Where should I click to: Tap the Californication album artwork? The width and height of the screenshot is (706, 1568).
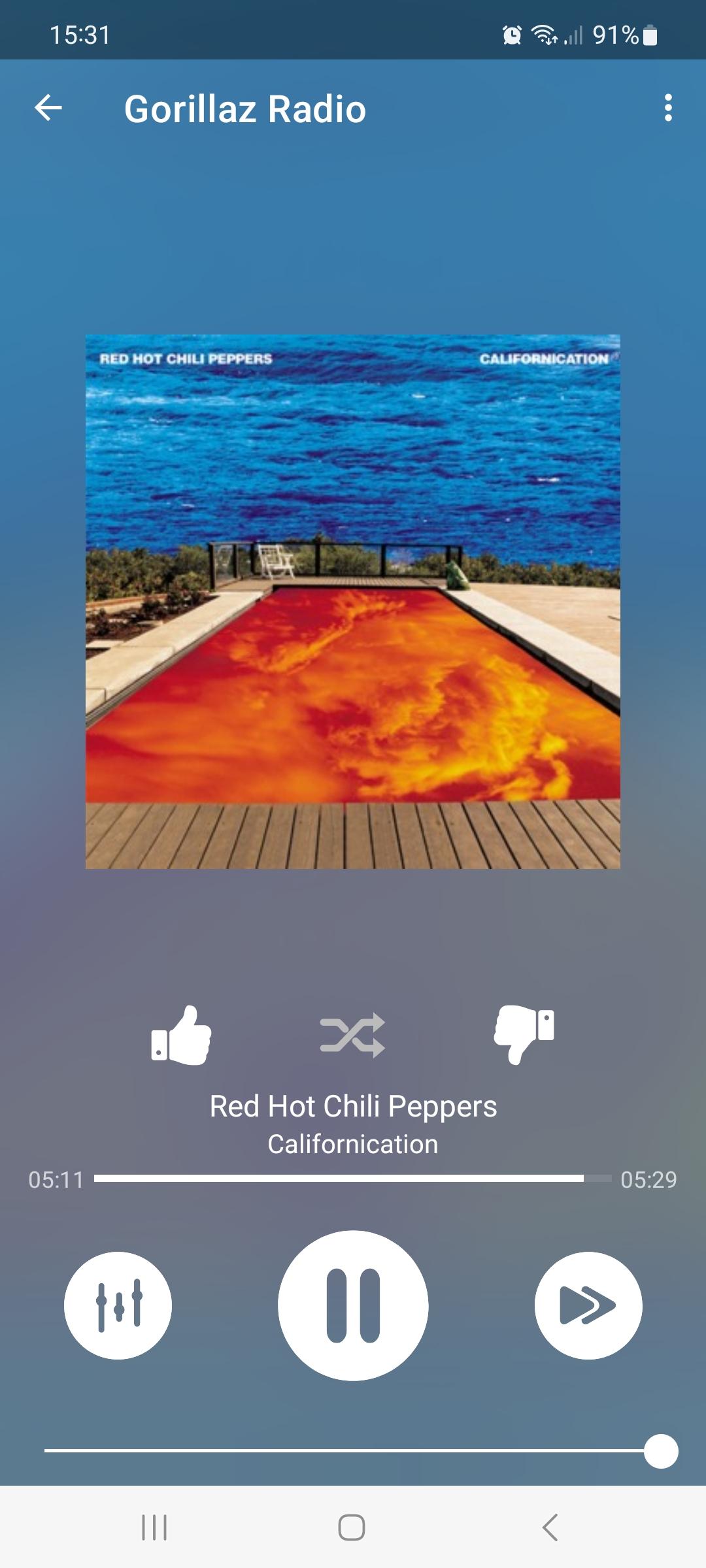(353, 601)
